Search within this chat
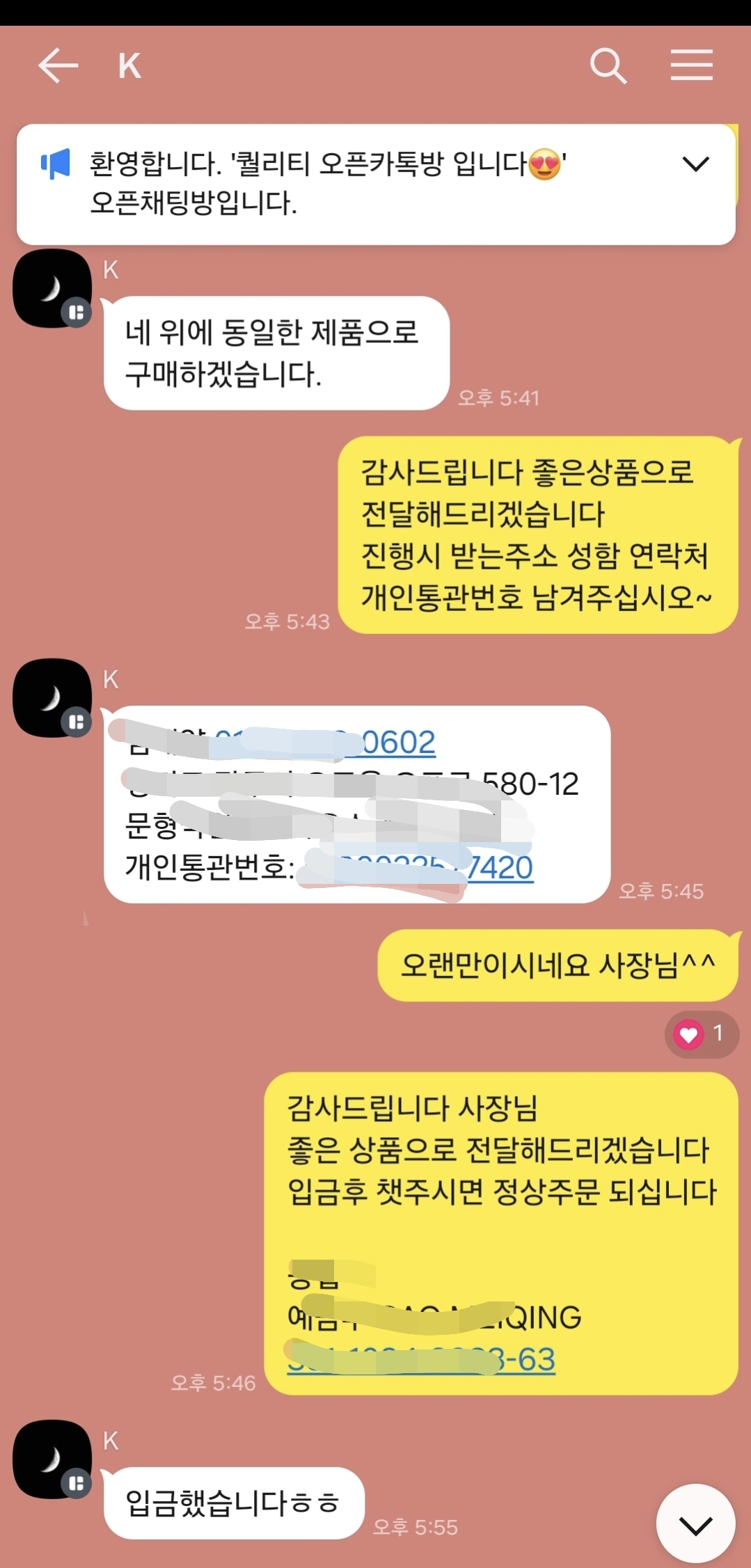The width and height of the screenshot is (751, 1568). tap(608, 66)
